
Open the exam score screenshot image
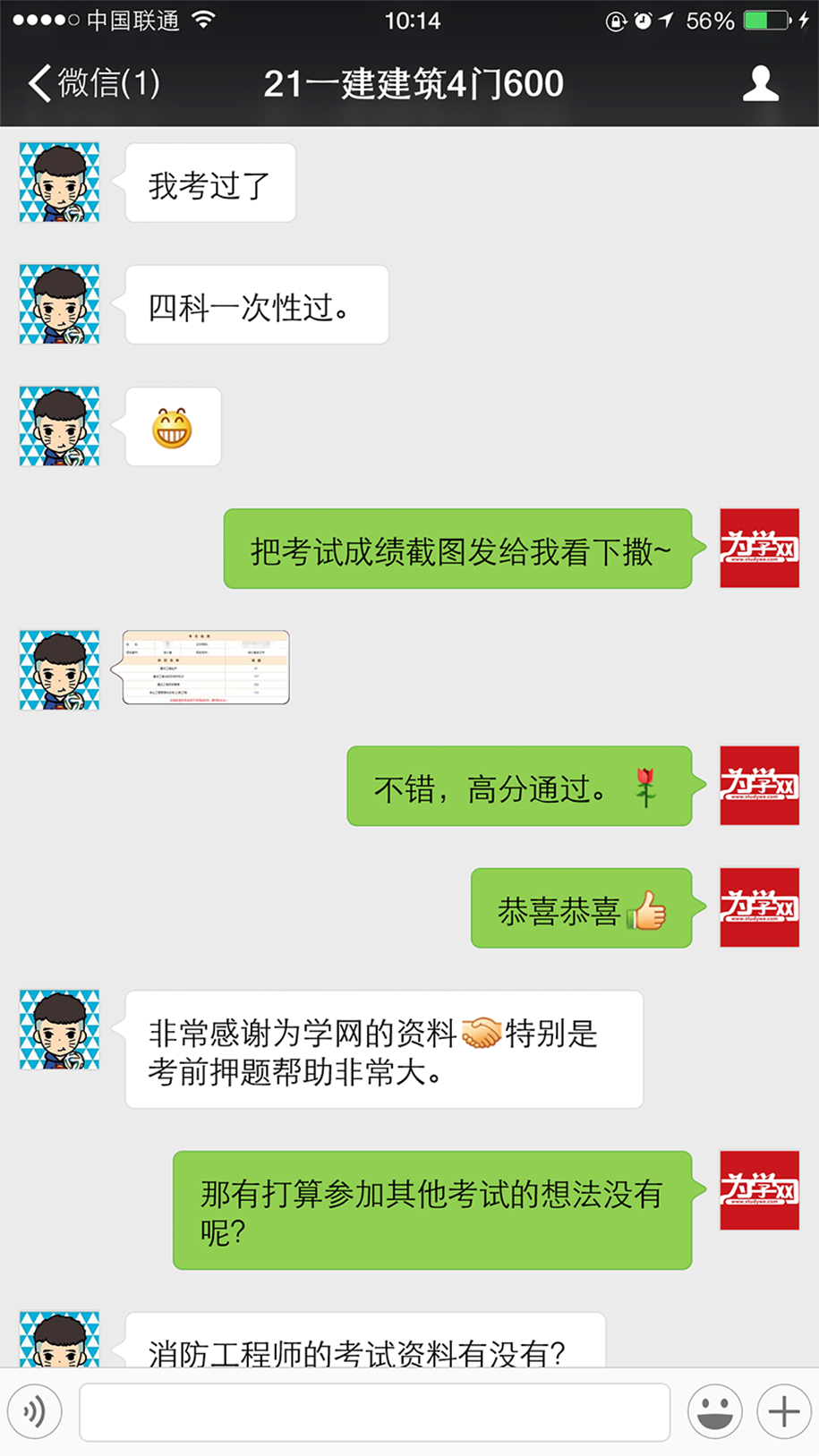pyautogui.click(x=206, y=668)
